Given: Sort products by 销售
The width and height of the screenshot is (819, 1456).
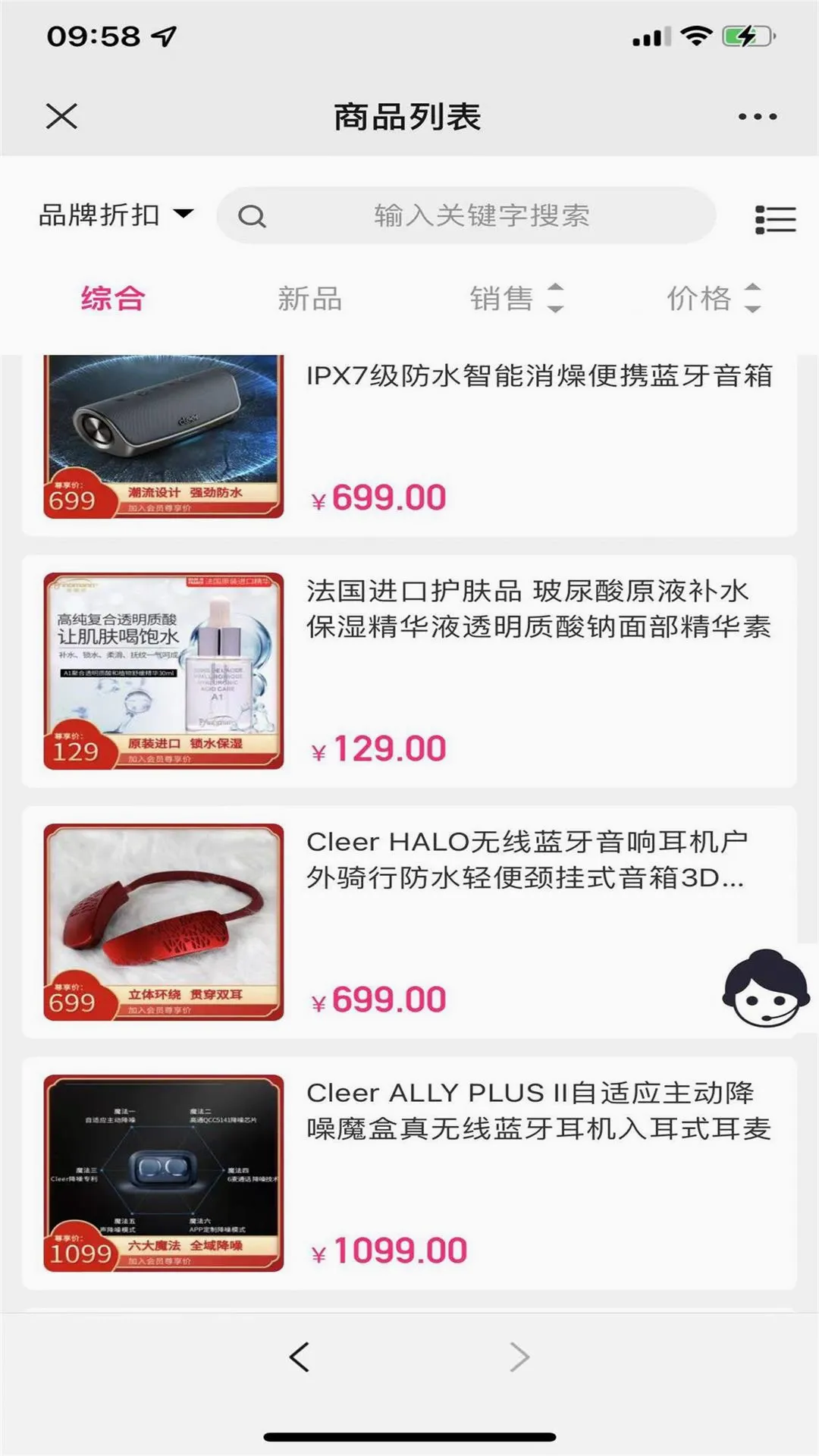Looking at the screenshot, I should 516,298.
